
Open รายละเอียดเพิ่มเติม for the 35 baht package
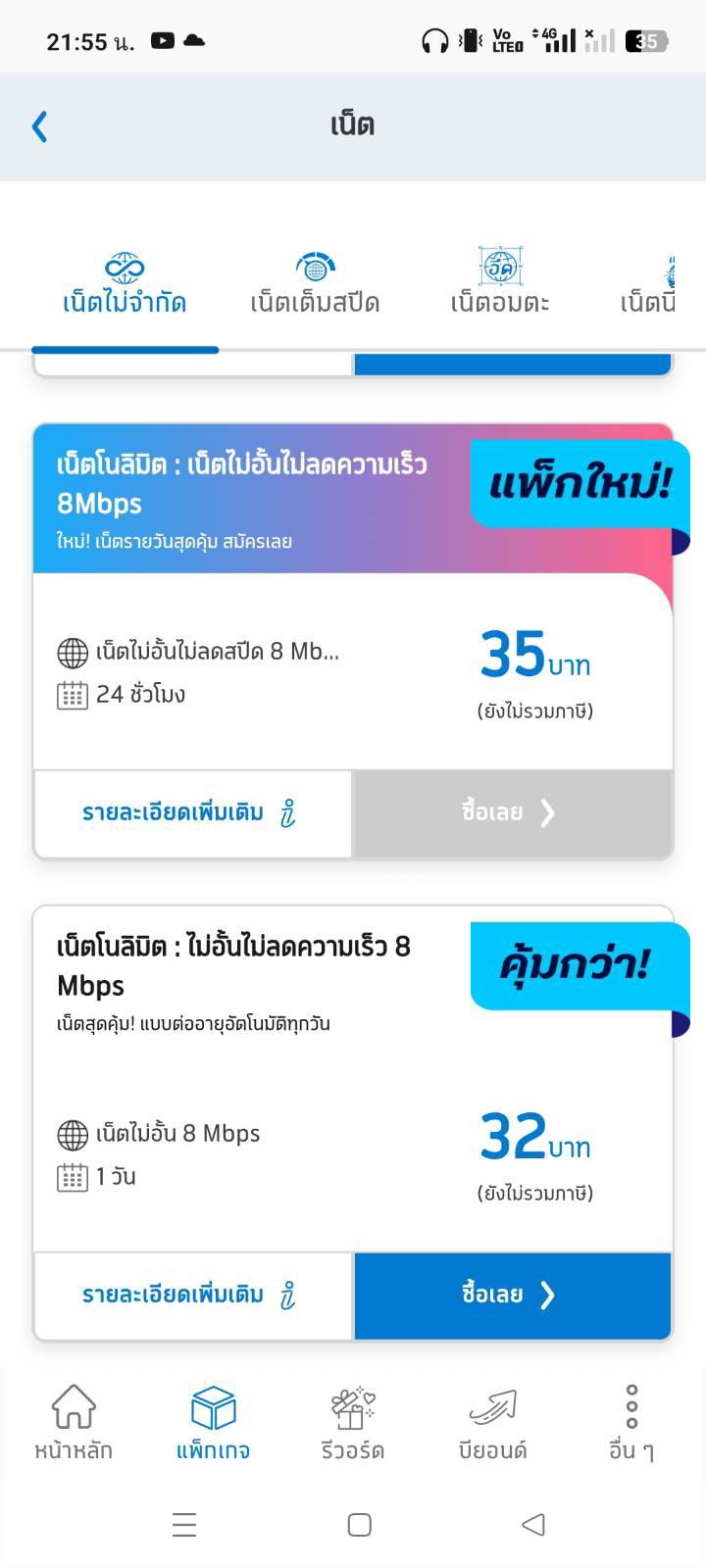tap(192, 813)
